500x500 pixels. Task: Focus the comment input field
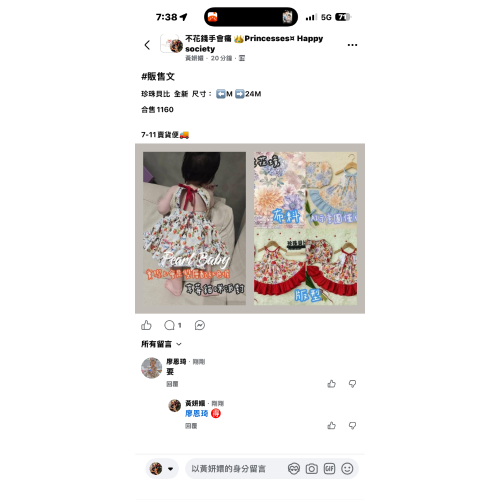[x=233, y=469]
